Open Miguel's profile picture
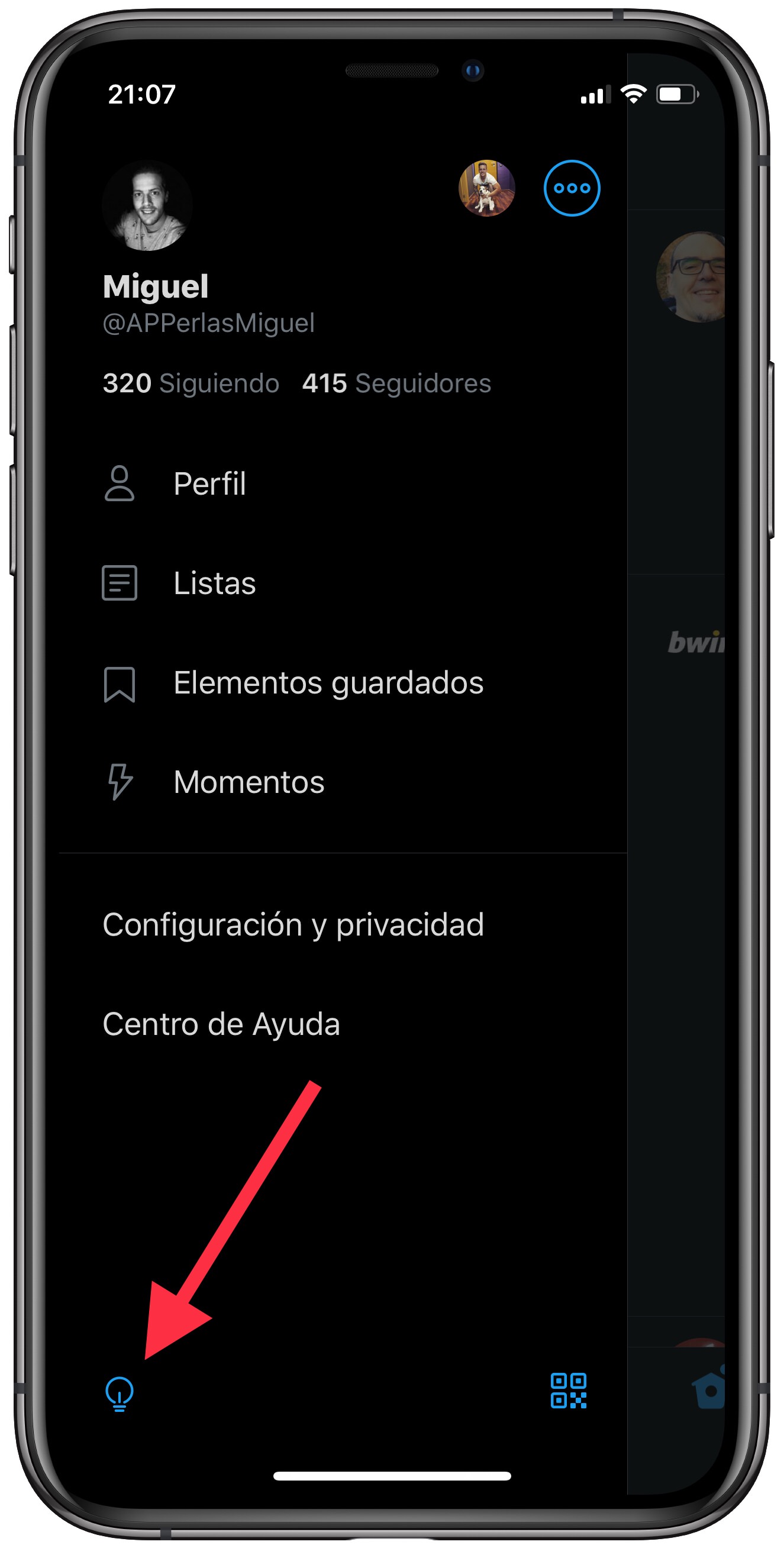Viewport: 784px width, 1548px height. tap(147, 205)
